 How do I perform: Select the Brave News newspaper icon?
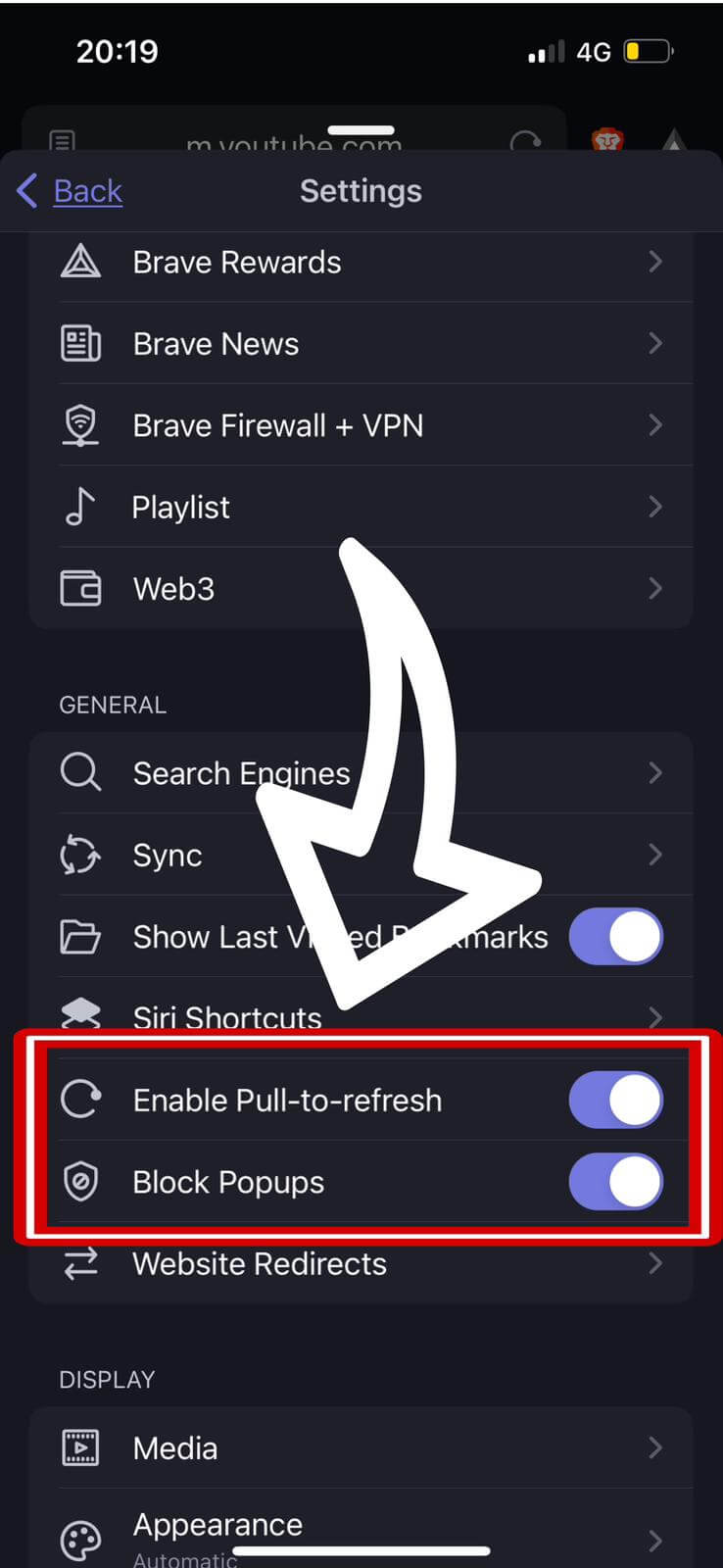[80, 343]
